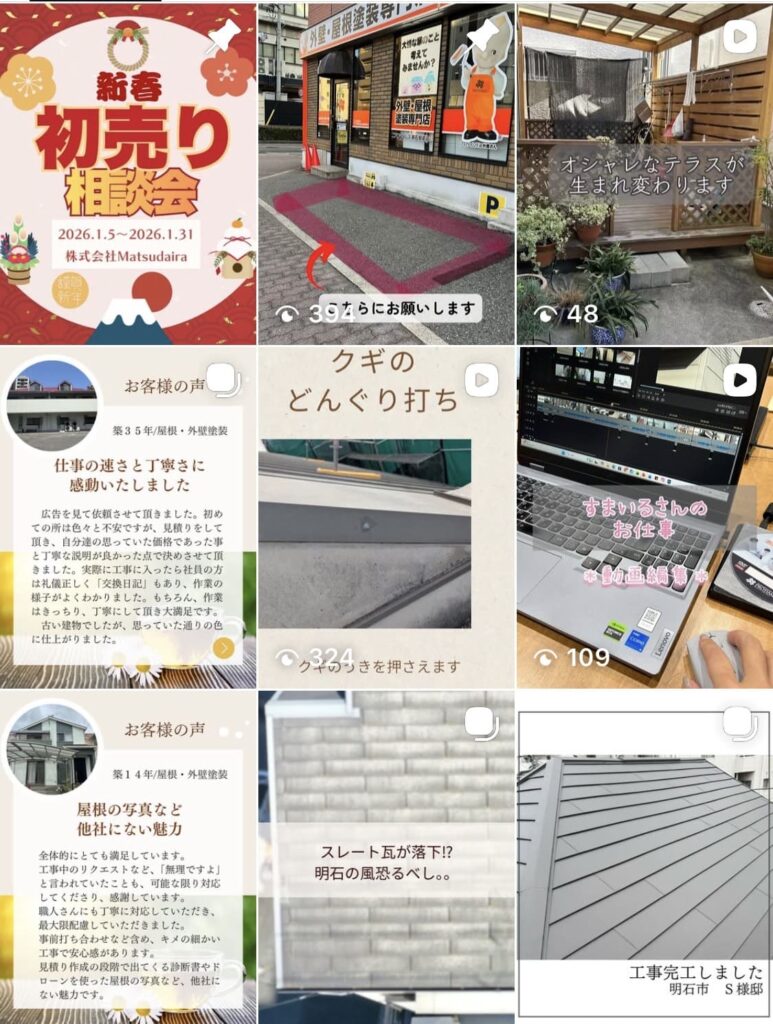Play the クギのどんぐり打ち reel
This screenshot has width=773, height=1024.
[x=386, y=517]
